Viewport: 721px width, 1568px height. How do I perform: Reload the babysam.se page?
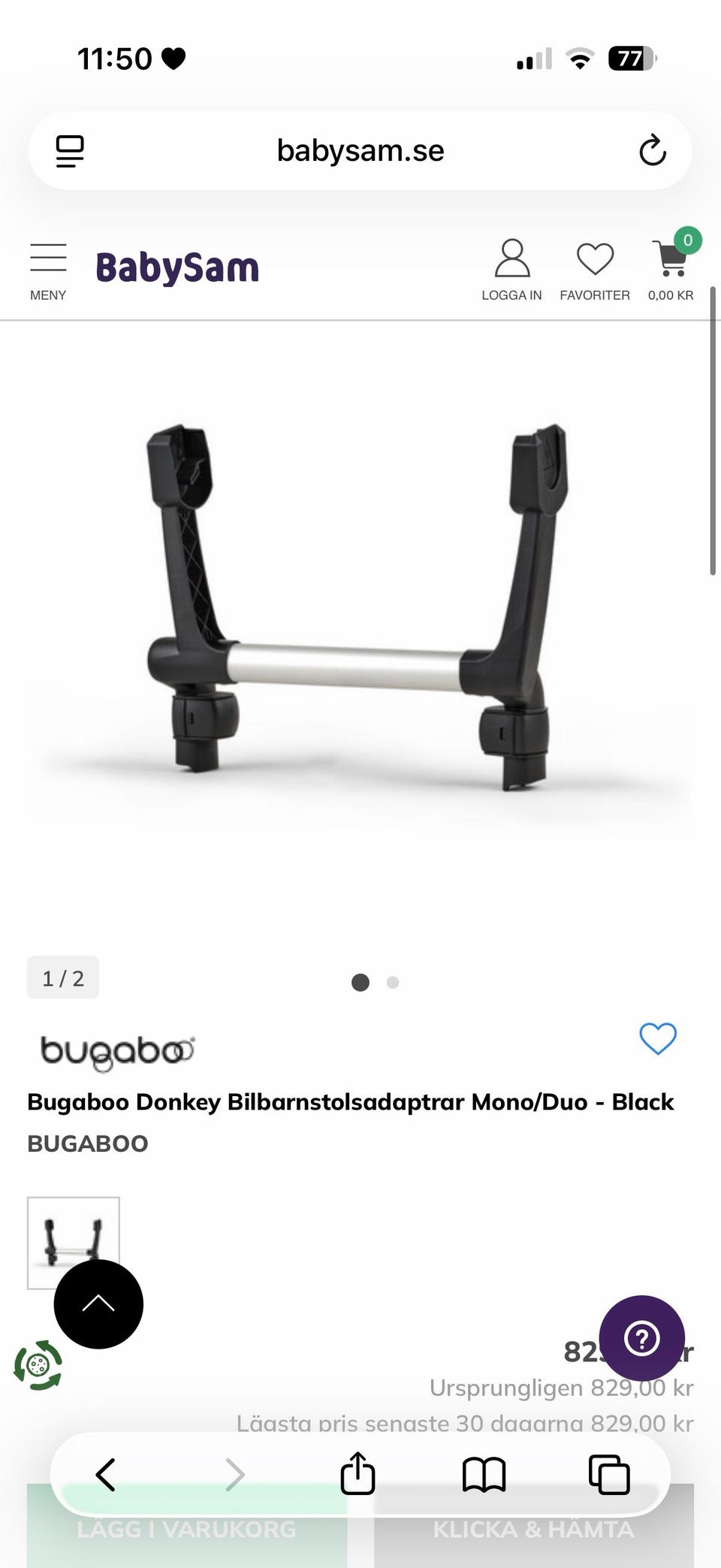(652, 151)
